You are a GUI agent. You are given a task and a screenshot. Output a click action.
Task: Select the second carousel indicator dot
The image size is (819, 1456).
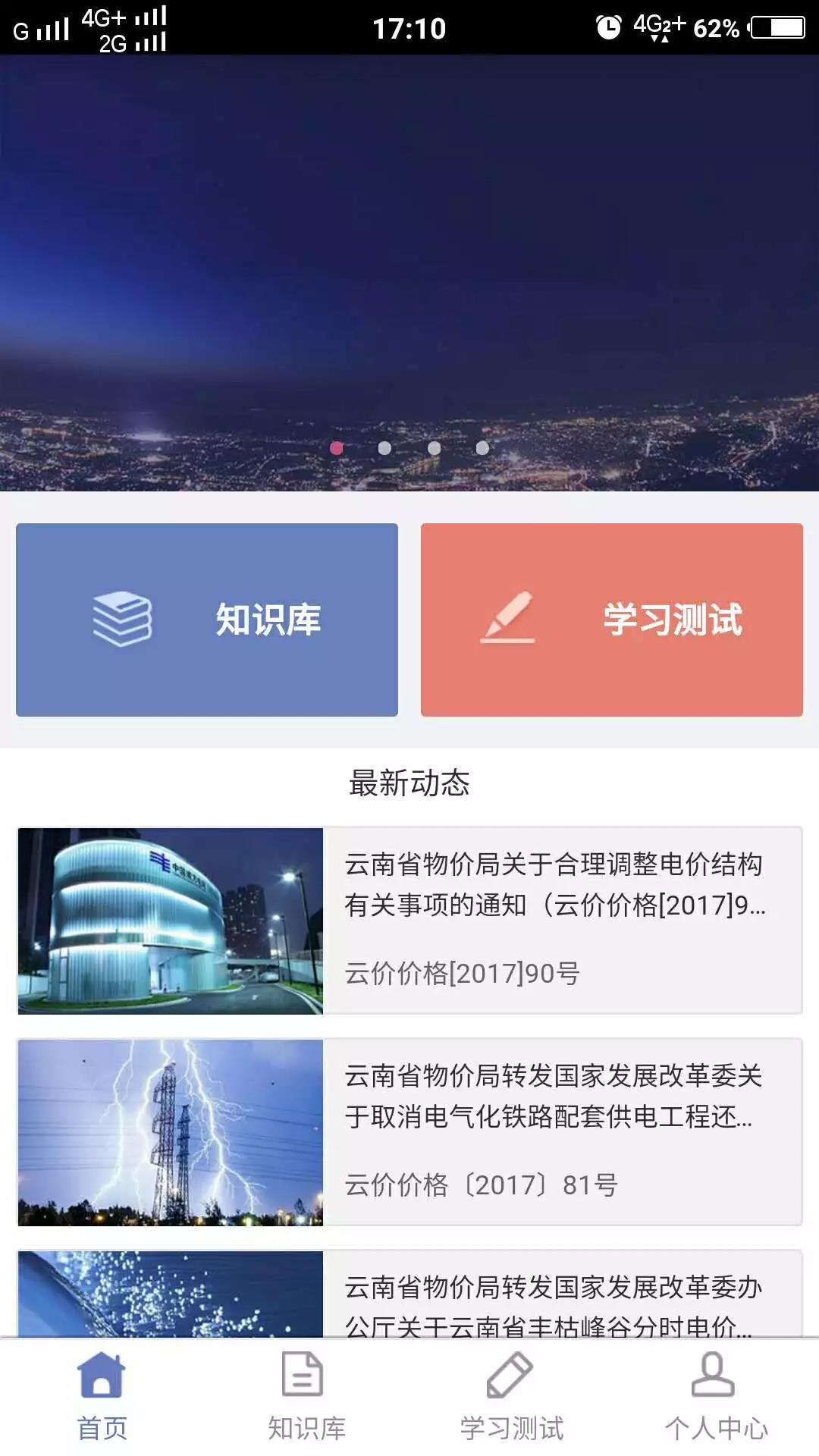(385, 448)
